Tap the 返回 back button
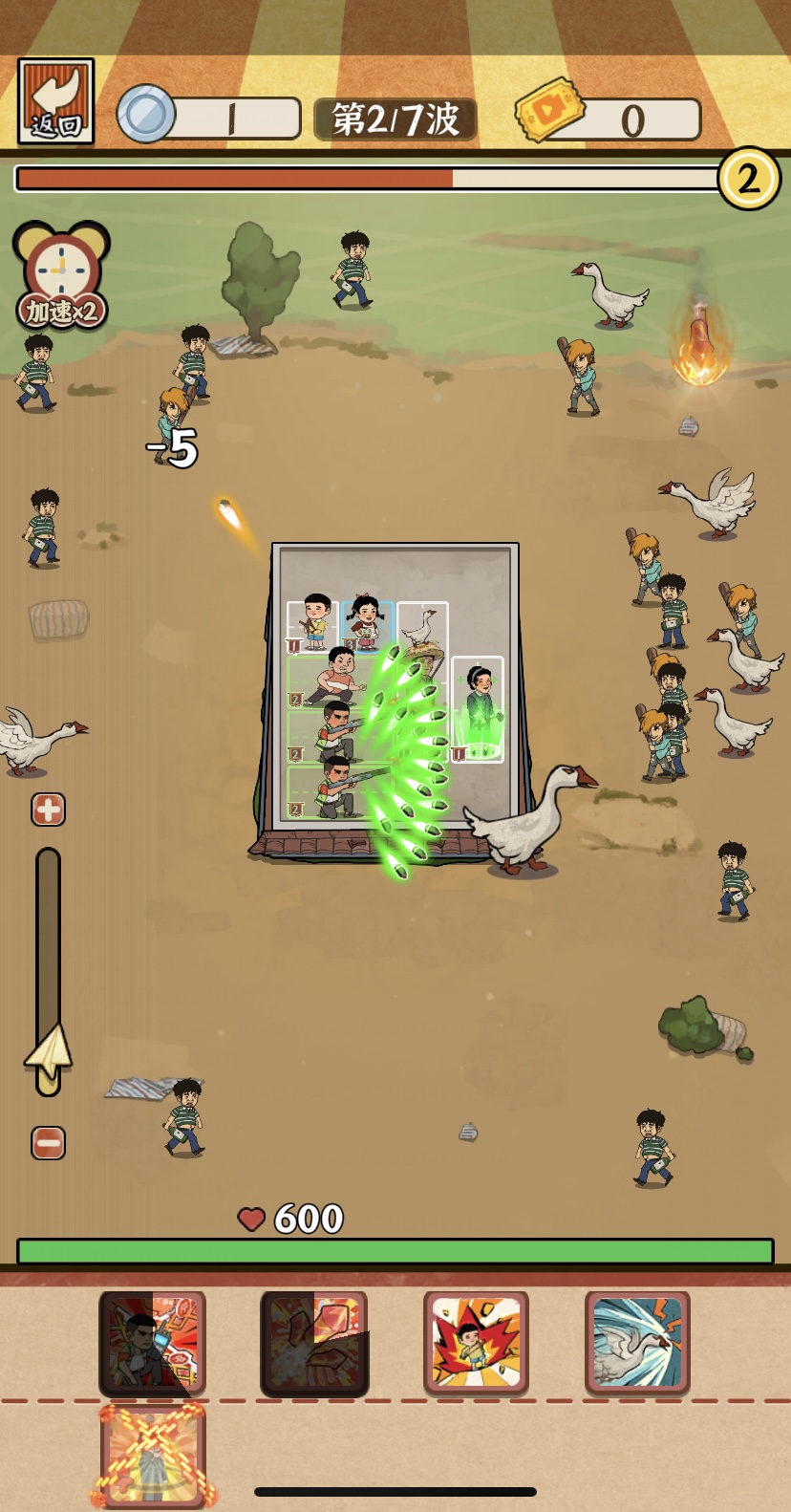 56,101
